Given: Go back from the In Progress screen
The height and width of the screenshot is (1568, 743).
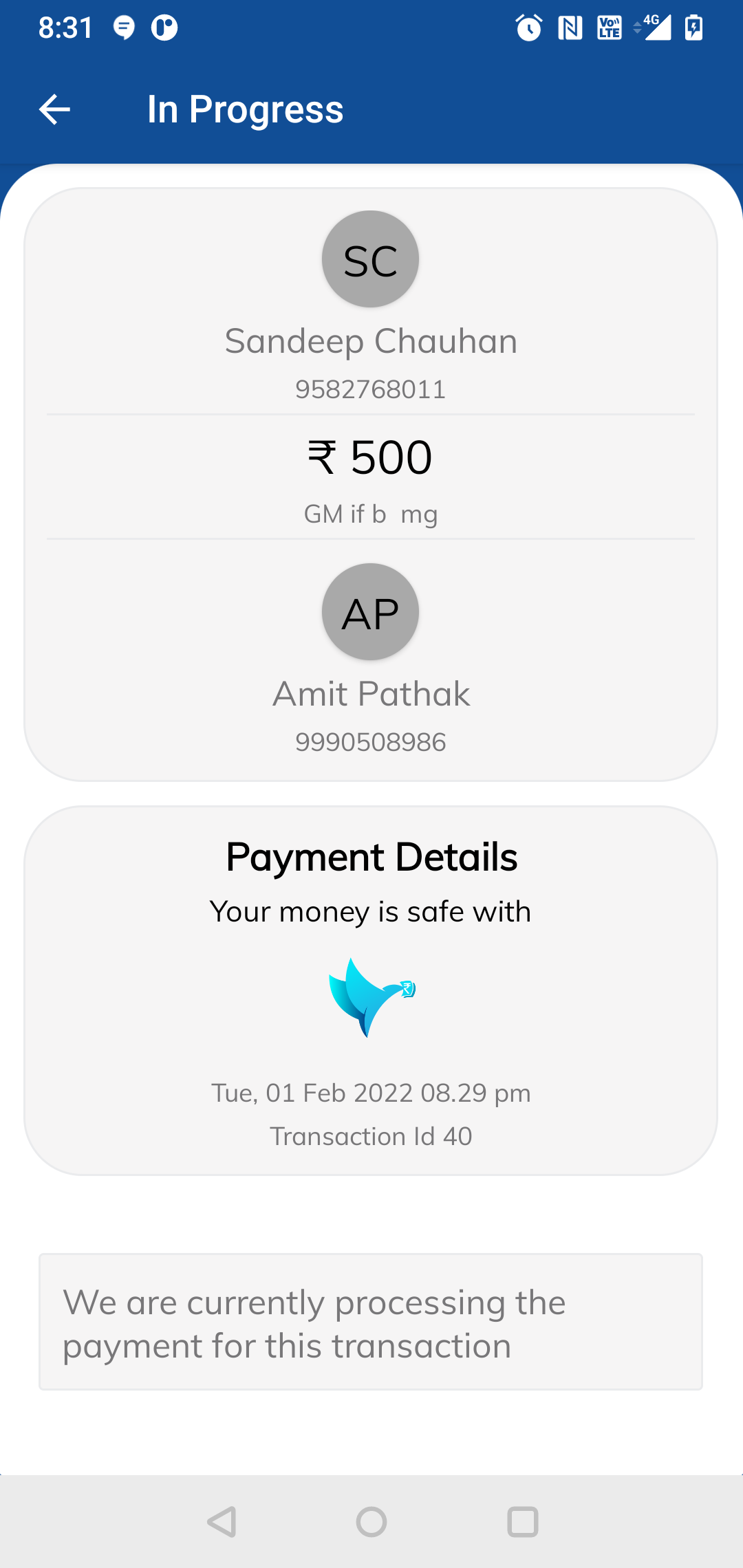Looking at the screenshot, I should (x=55, y=109).
